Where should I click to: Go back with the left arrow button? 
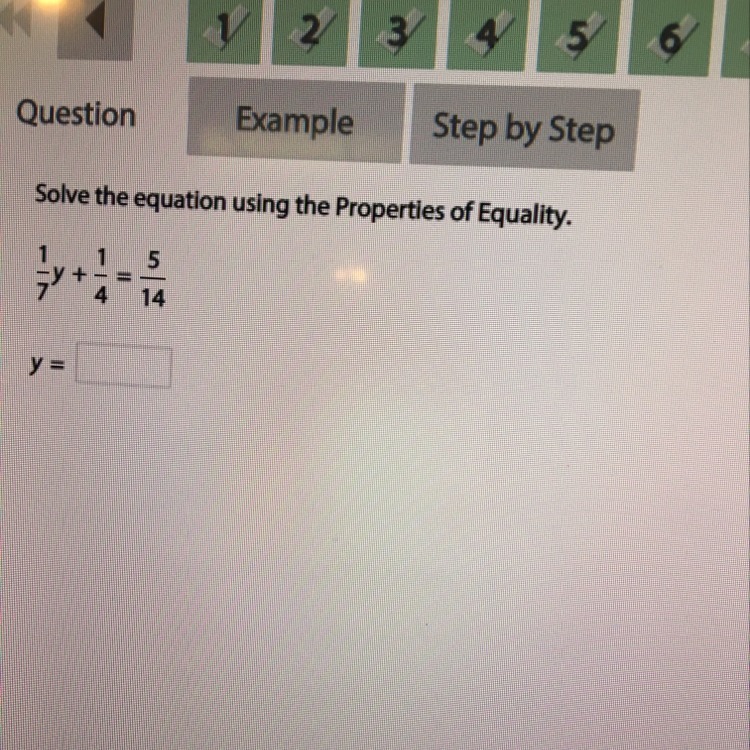[95, 28]
